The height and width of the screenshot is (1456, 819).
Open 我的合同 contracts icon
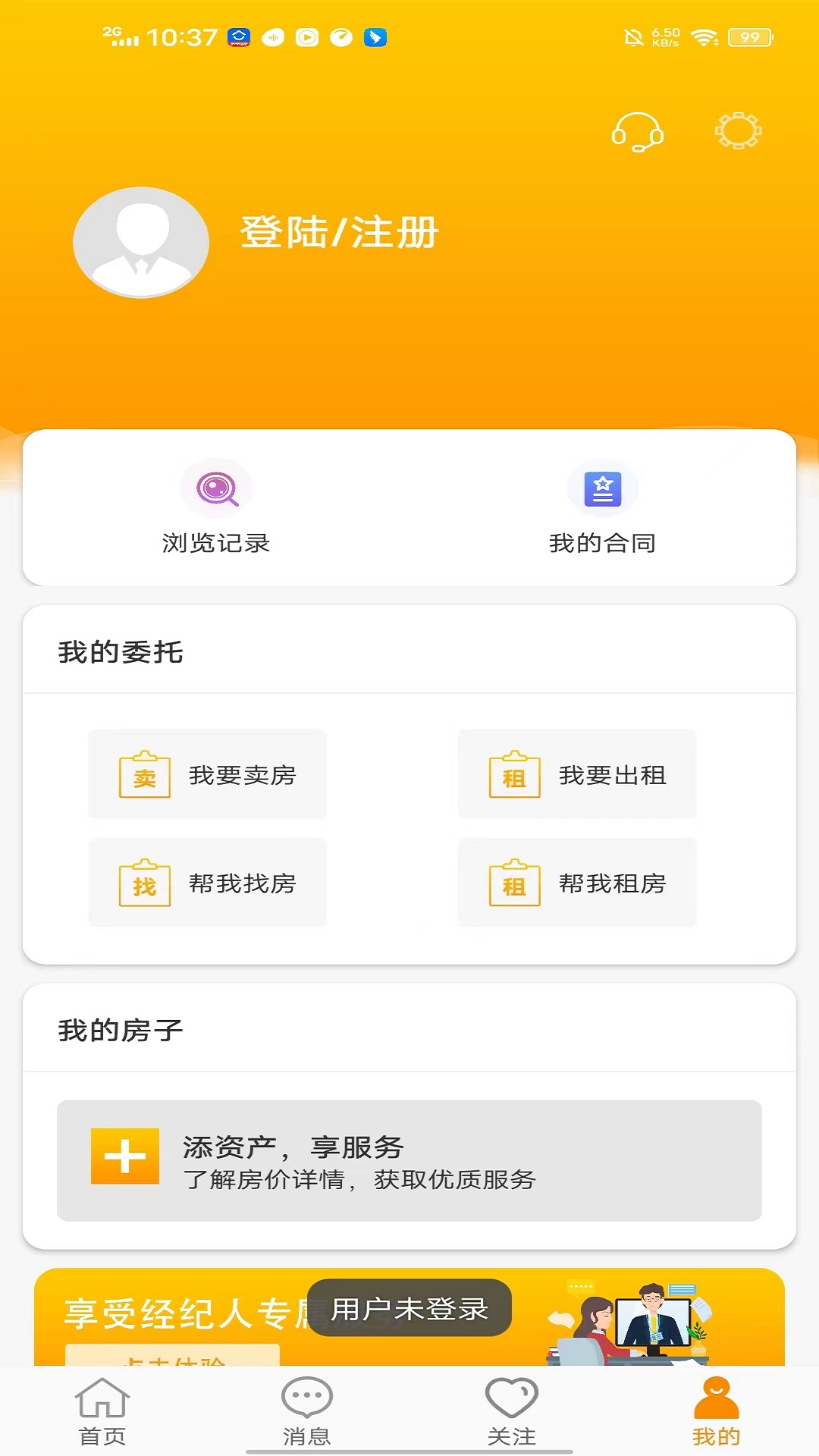pyautogui.click(x=601, y=489)
